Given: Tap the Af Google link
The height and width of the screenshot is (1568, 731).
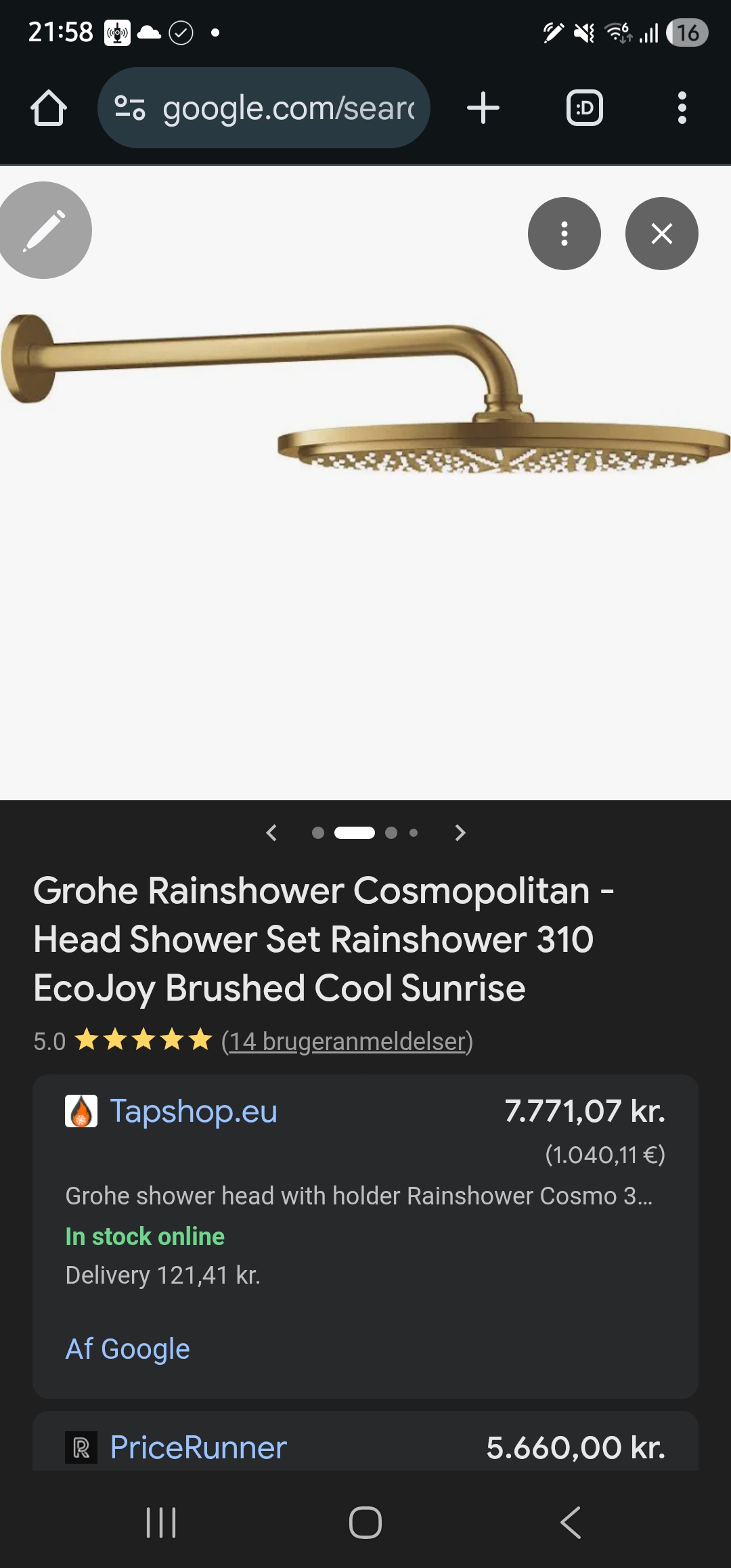Looking at the screenshot, I should pos(127,1349).
